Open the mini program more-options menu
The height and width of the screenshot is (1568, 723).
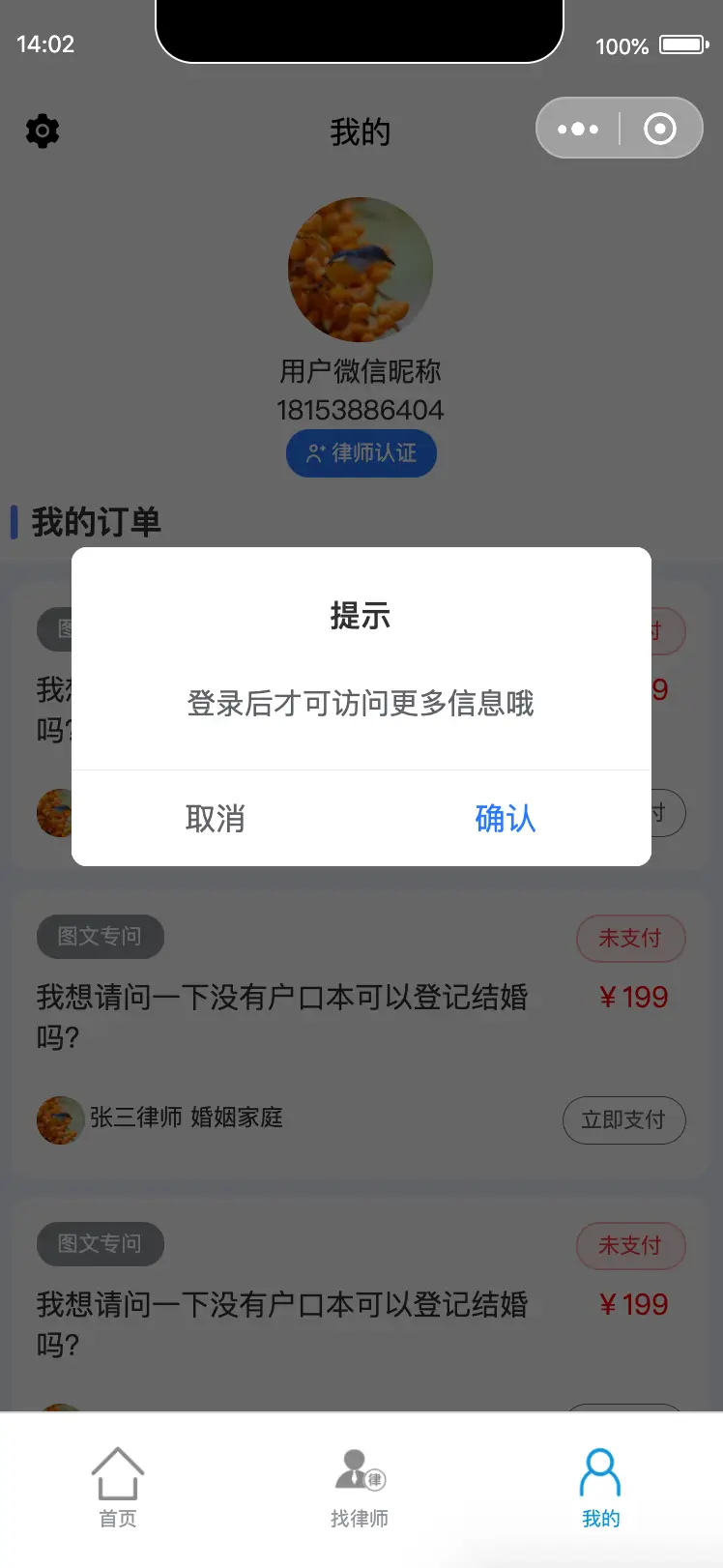(578, 129)
